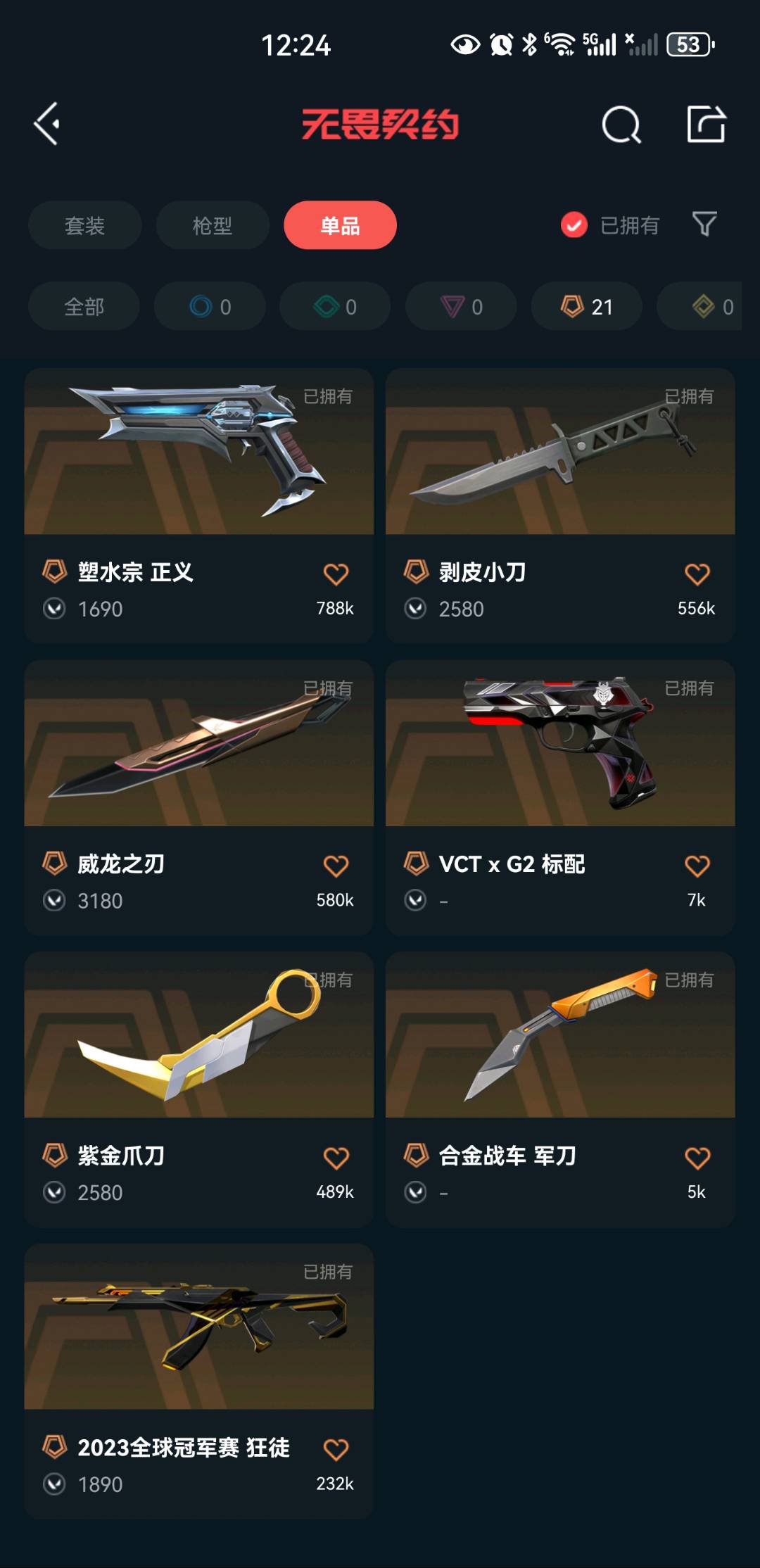Viewport: 760px width, 1568px height.
Task: Filter by the orange tier chip showing 21
Action: (x=586, y=306)
